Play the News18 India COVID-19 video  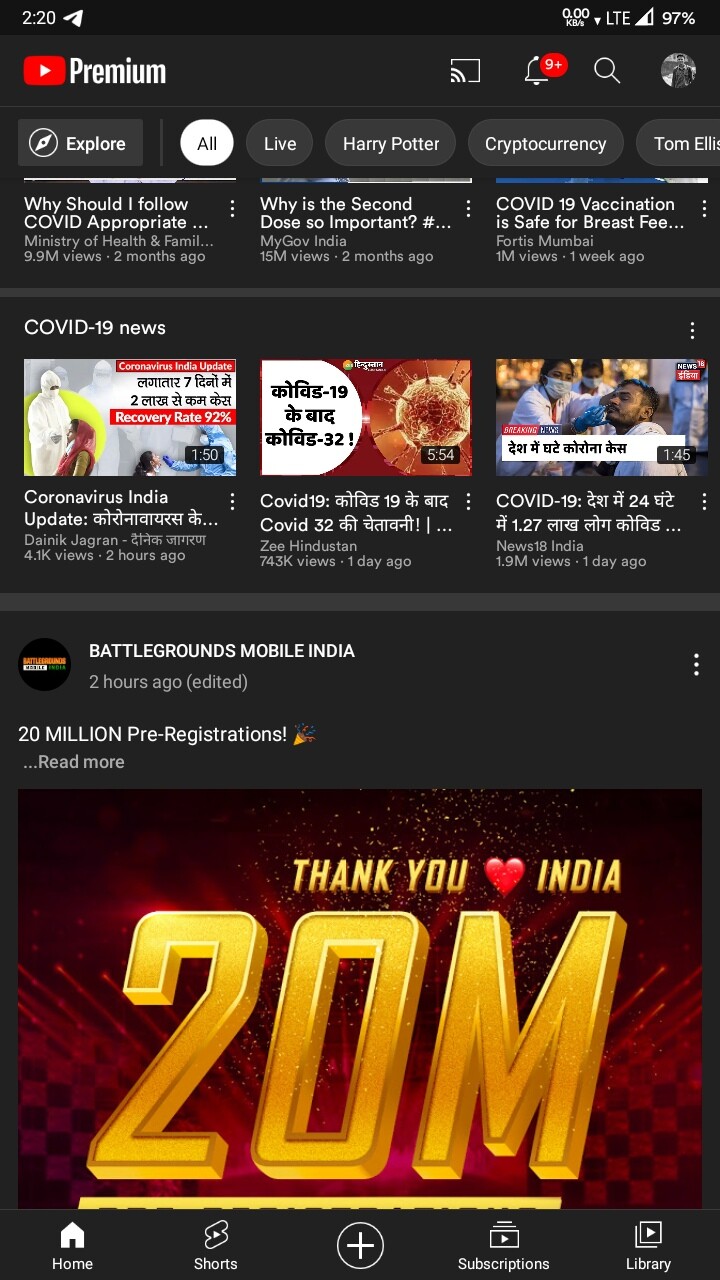pos(602,417)
